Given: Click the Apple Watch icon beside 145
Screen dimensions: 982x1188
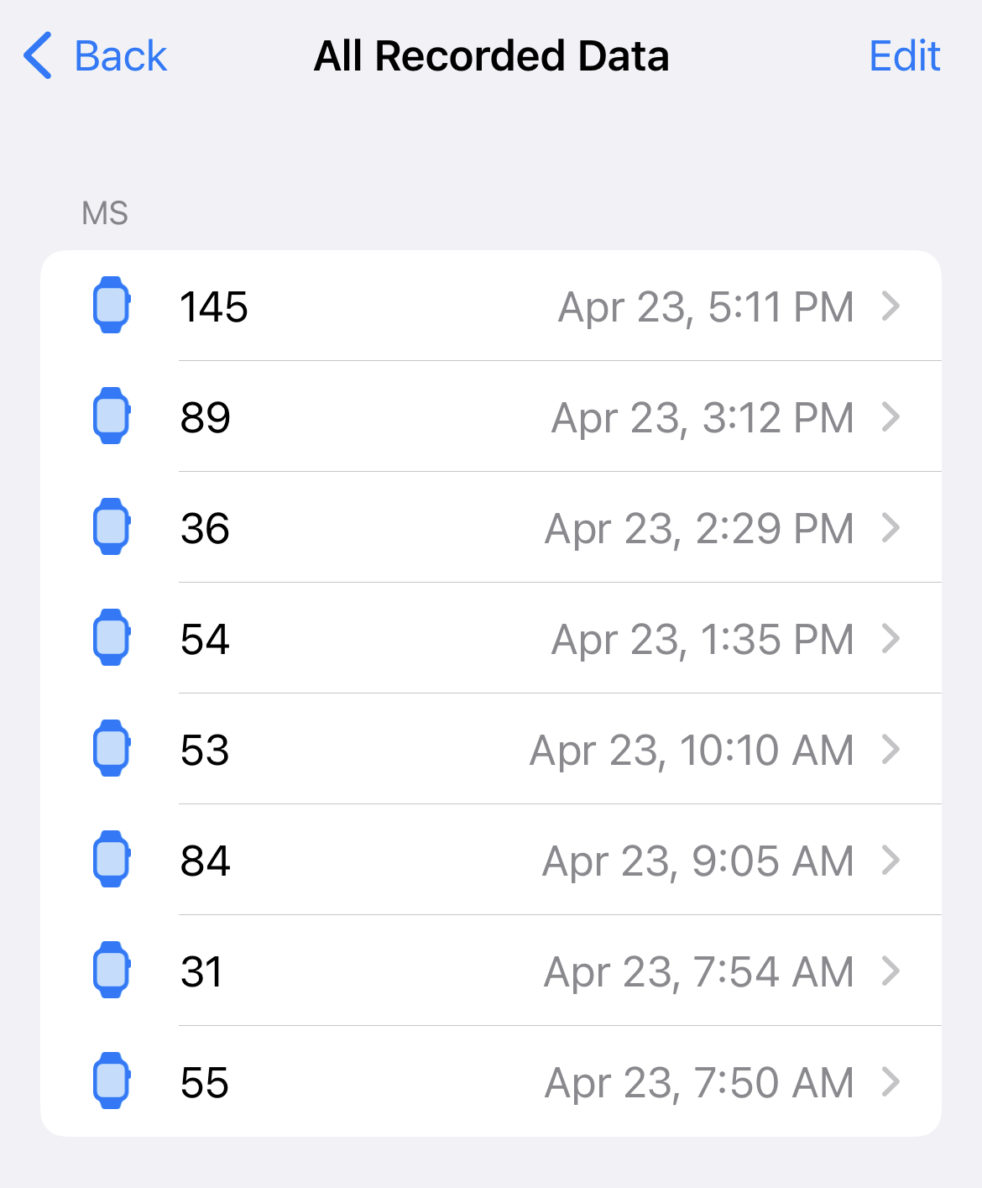Looking at the screenshot, I should (x=111, y=306).
